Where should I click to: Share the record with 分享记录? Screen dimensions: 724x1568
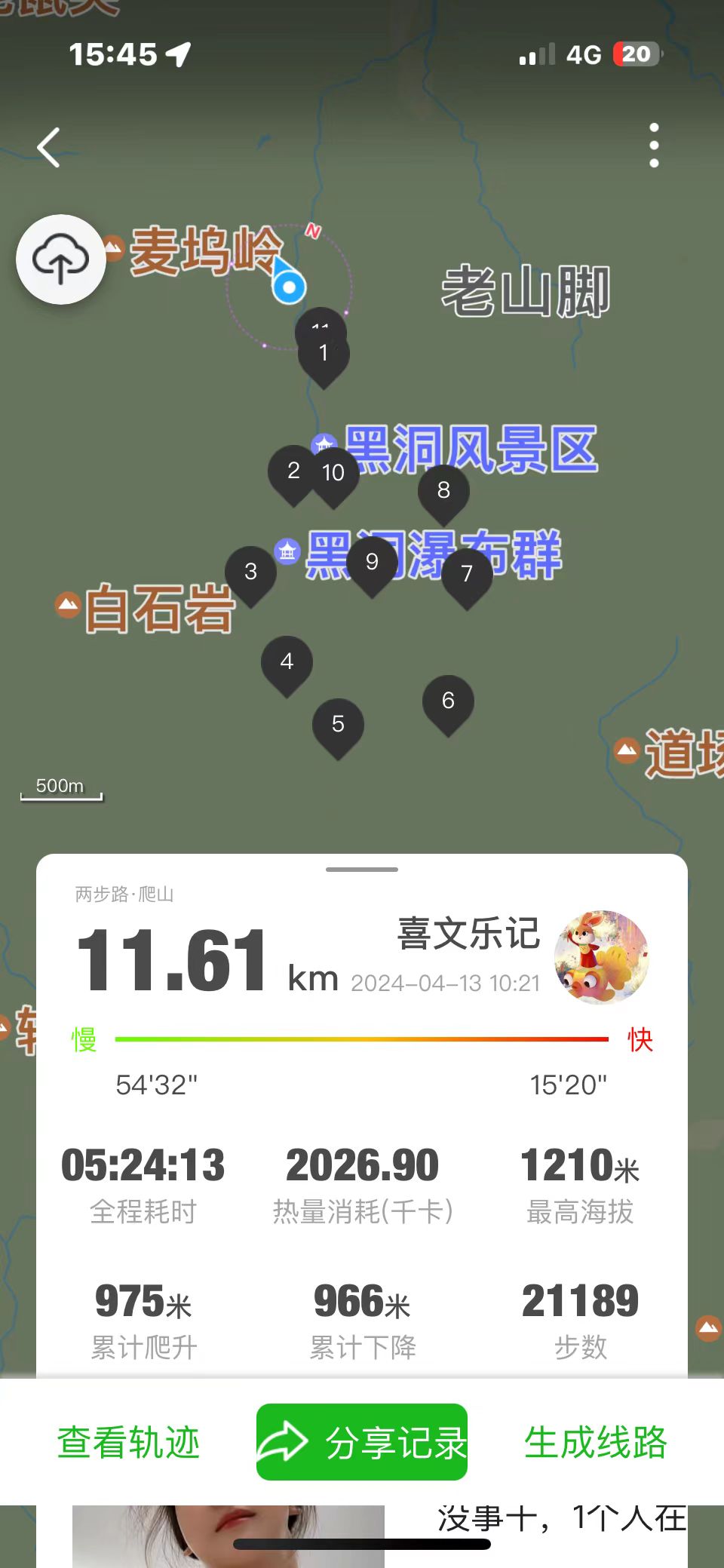tap(362, 1442)
